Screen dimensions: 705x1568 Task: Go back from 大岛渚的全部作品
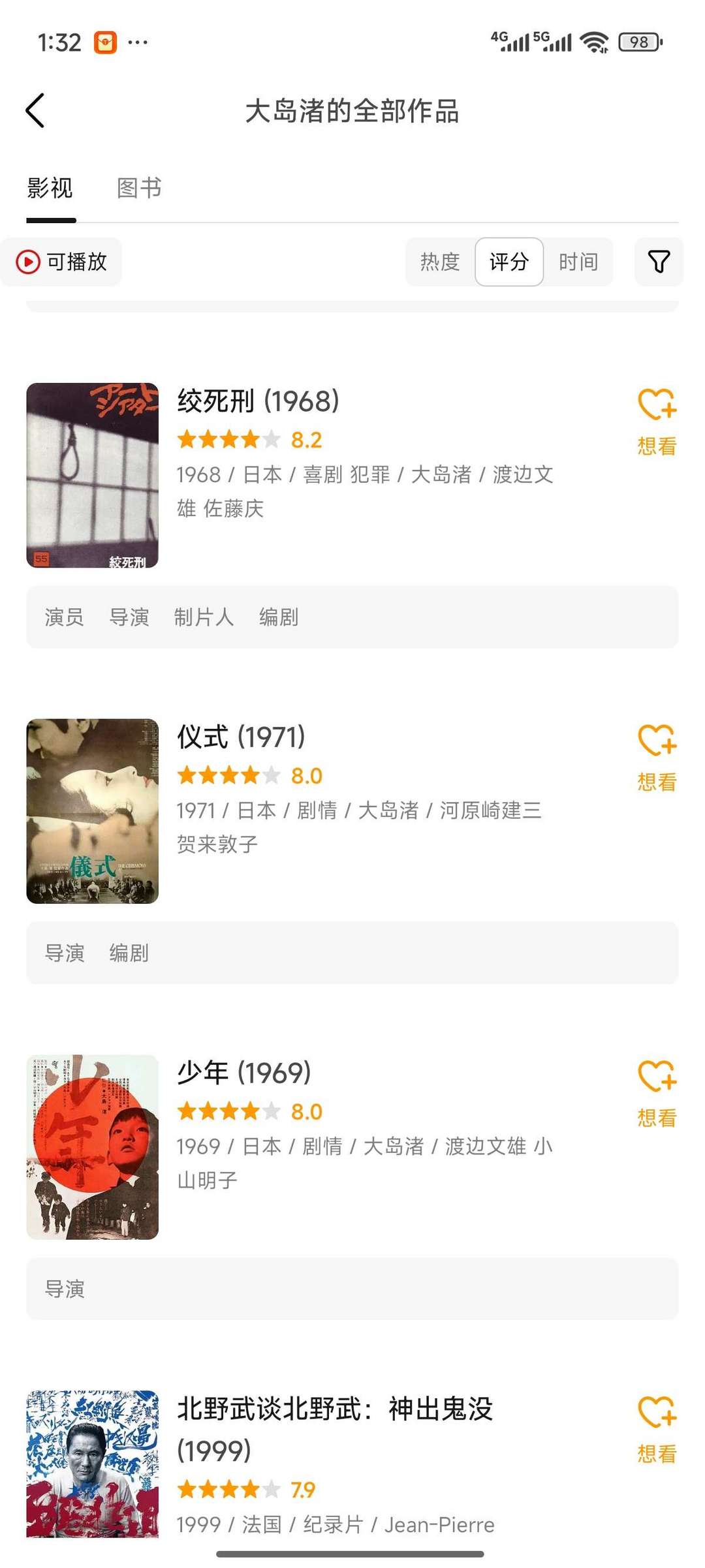(35, 110)
